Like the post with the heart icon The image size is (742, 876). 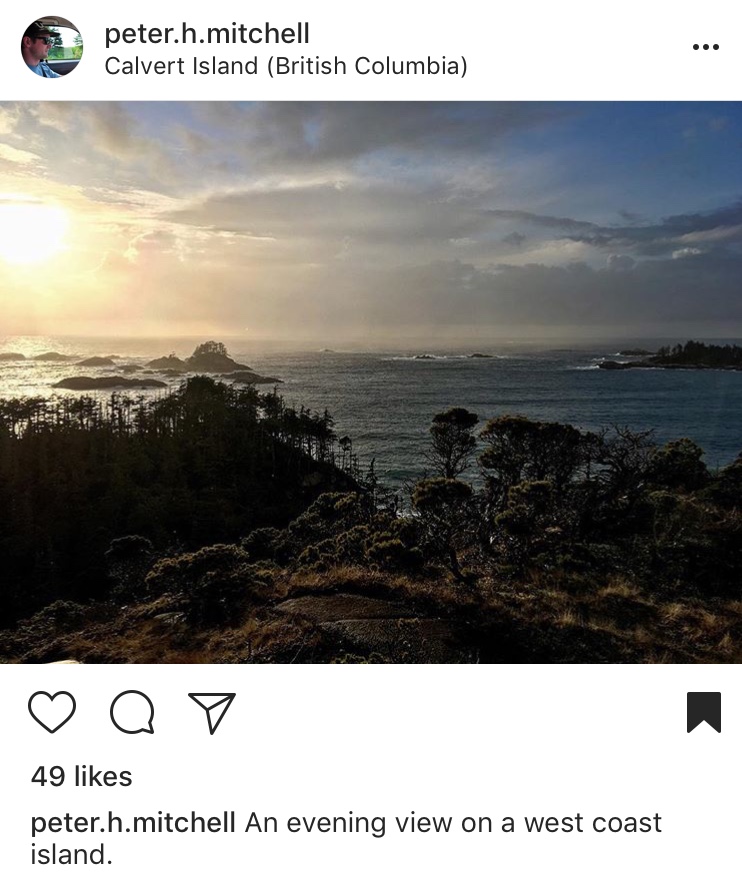coord(52,713)
